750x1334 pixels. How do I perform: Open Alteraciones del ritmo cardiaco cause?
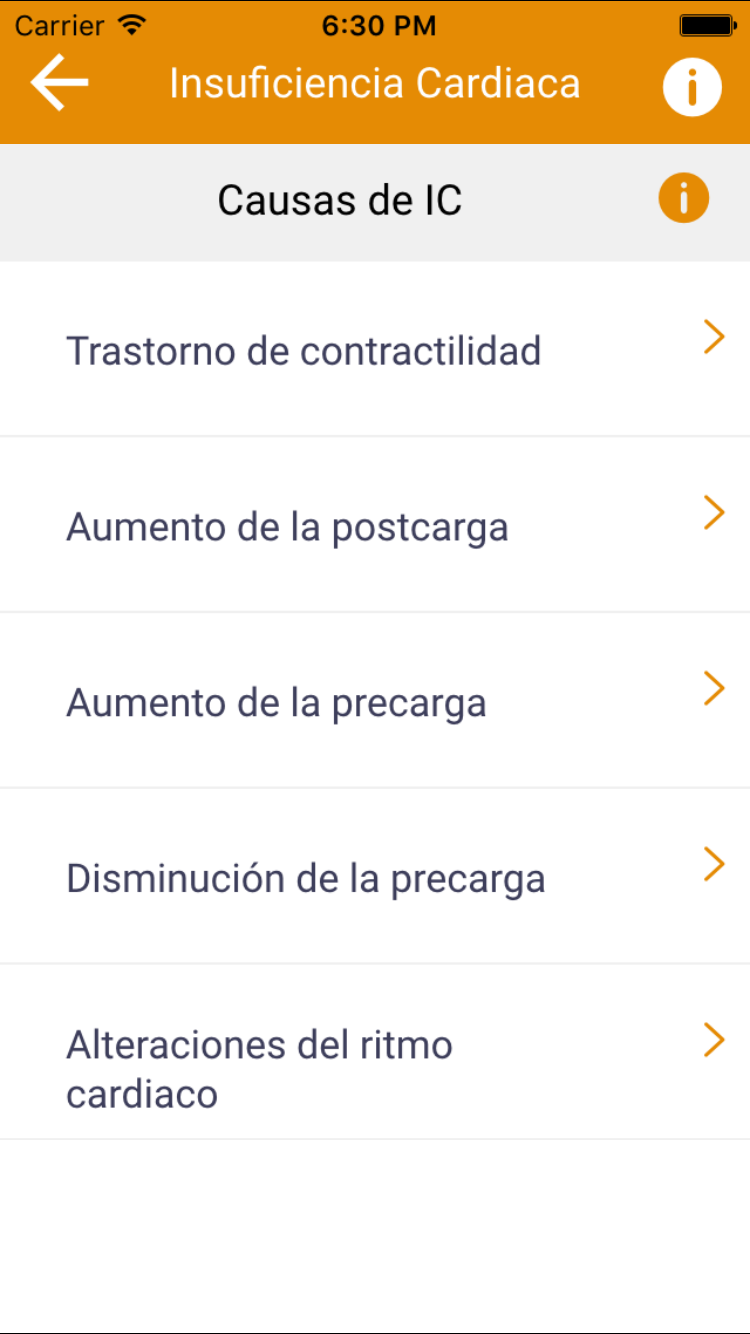[259, 1068]
